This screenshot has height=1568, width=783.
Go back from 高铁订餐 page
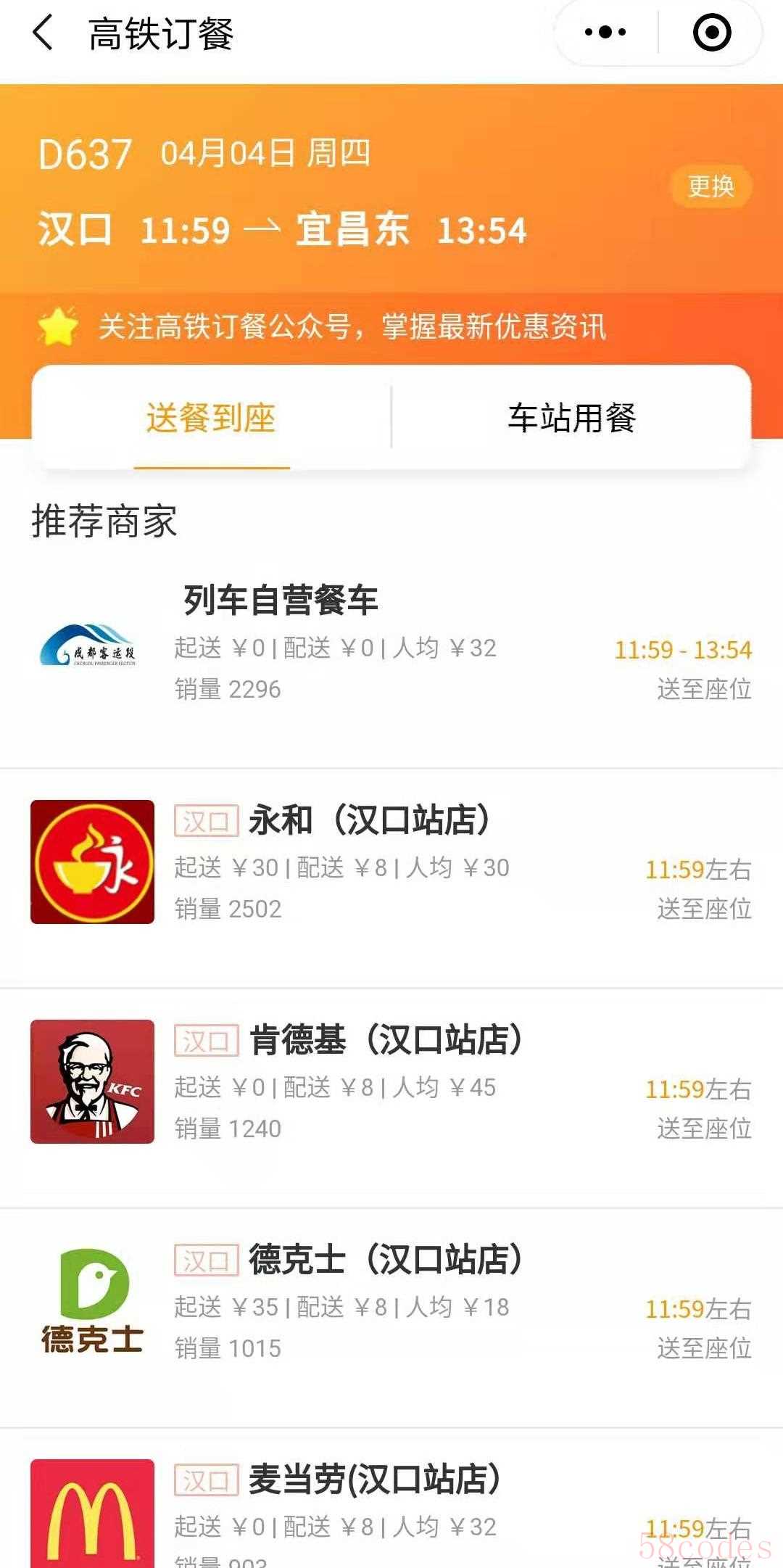tap(43, 33)
